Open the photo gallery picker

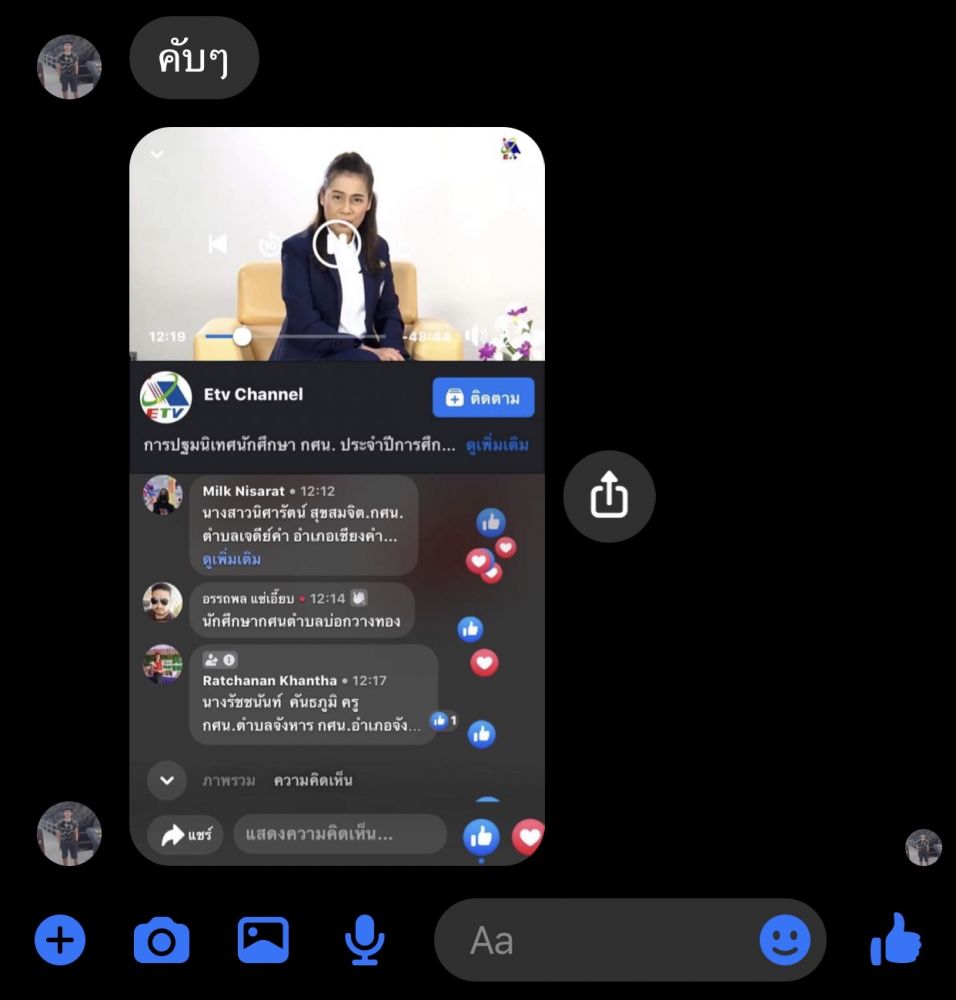click(x=263, y=940)
